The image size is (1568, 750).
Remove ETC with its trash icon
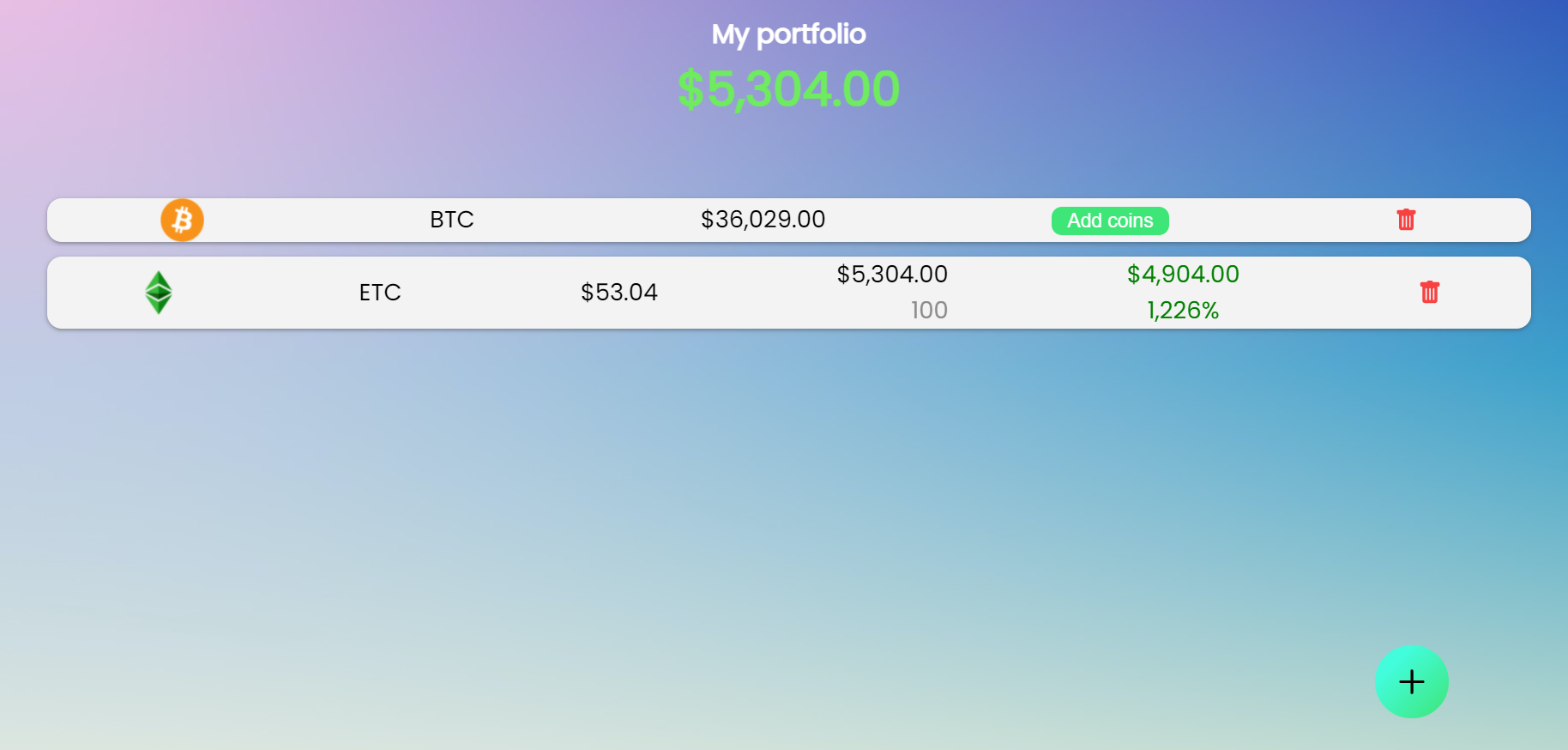pyautogui.click(x=1429, y=292)
